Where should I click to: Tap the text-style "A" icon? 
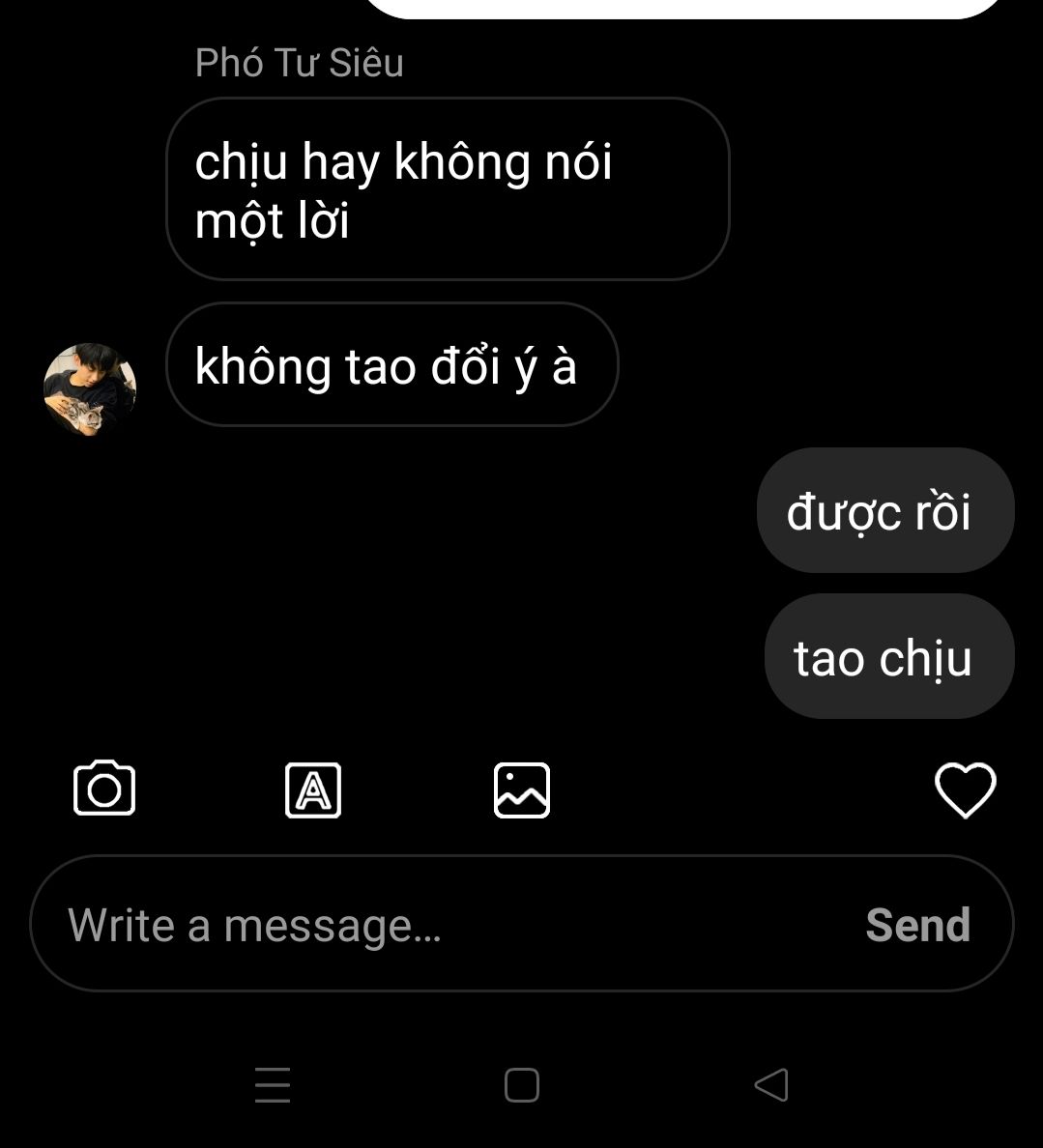pyautogui.click(x=313, y=790)
